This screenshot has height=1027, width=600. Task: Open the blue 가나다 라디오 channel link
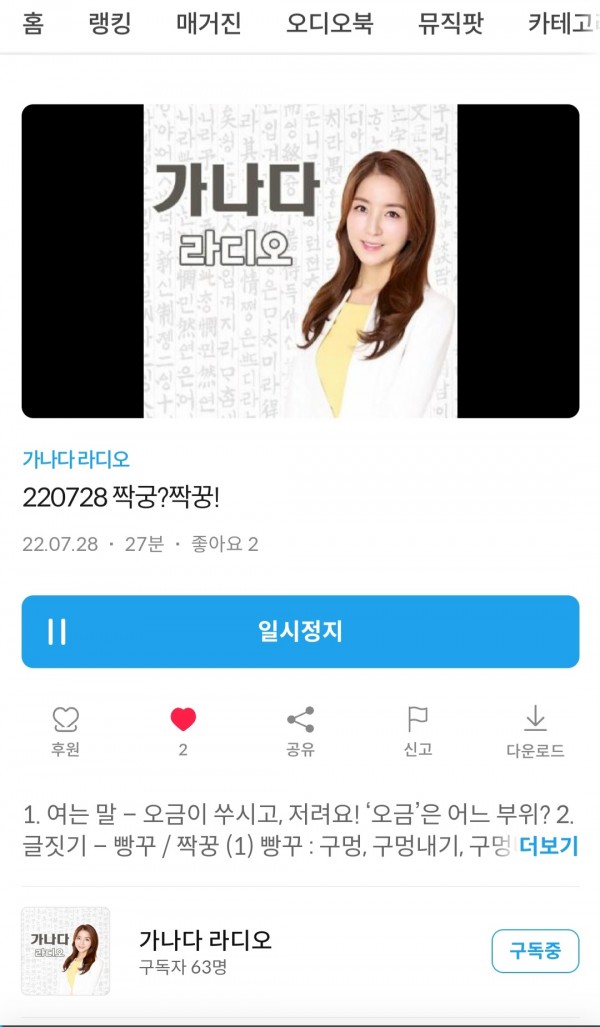pos(76,460)
